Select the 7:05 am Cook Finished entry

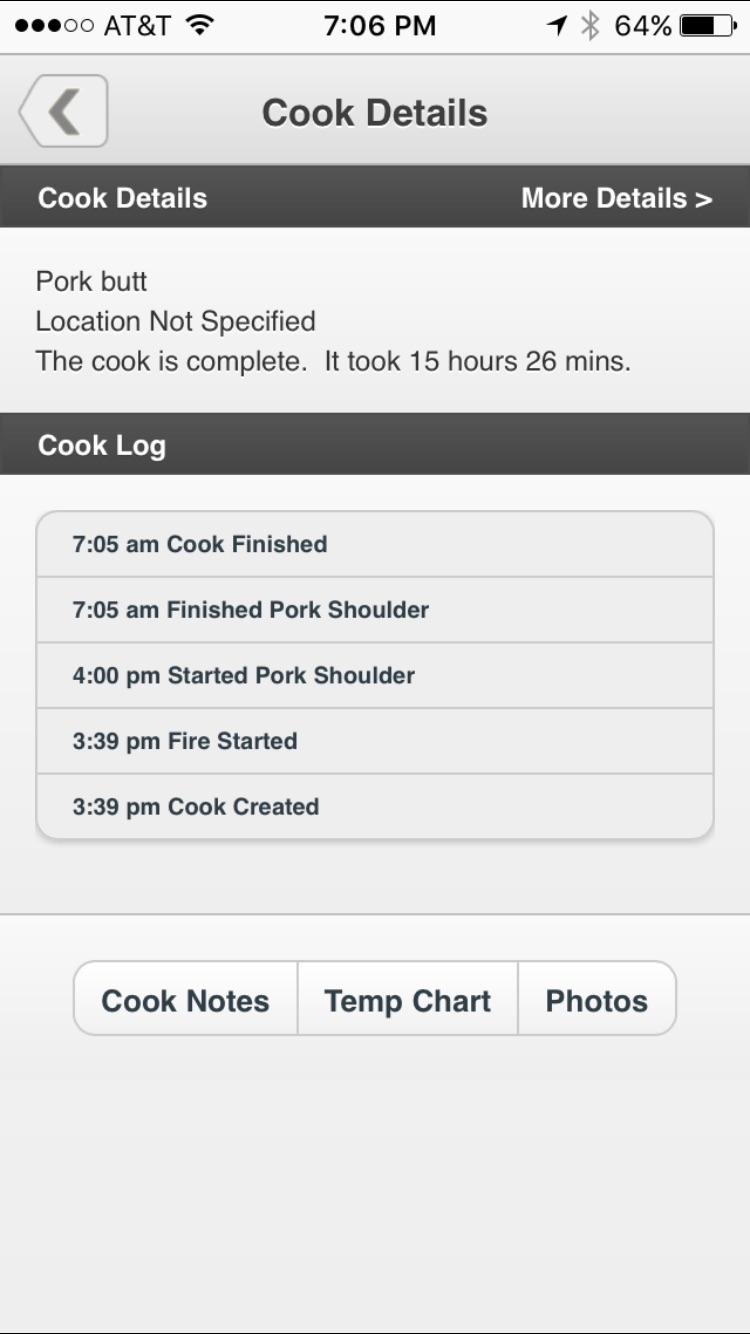375,545
